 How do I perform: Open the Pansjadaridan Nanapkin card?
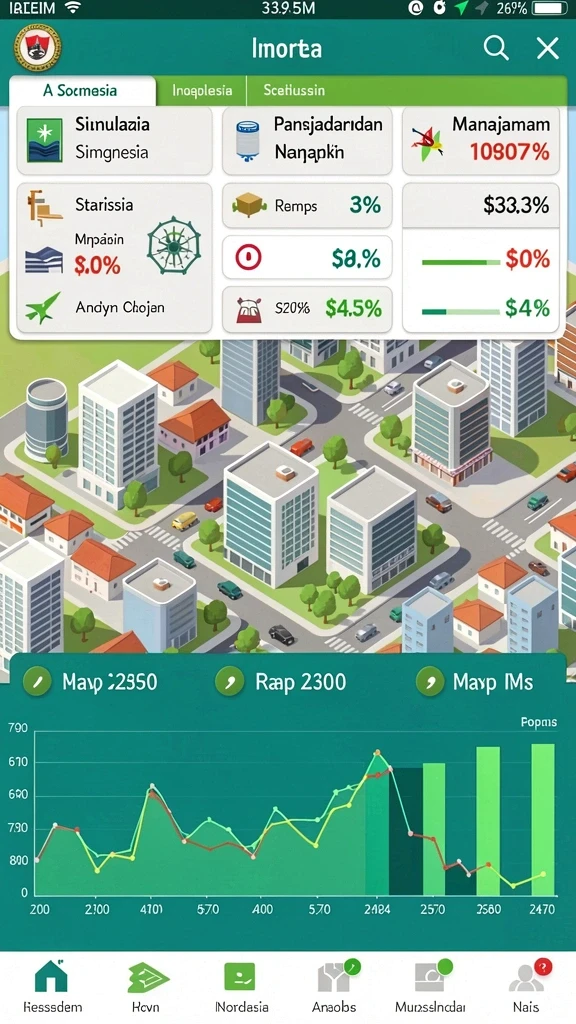pyautogui.click(x=307, y=140)
